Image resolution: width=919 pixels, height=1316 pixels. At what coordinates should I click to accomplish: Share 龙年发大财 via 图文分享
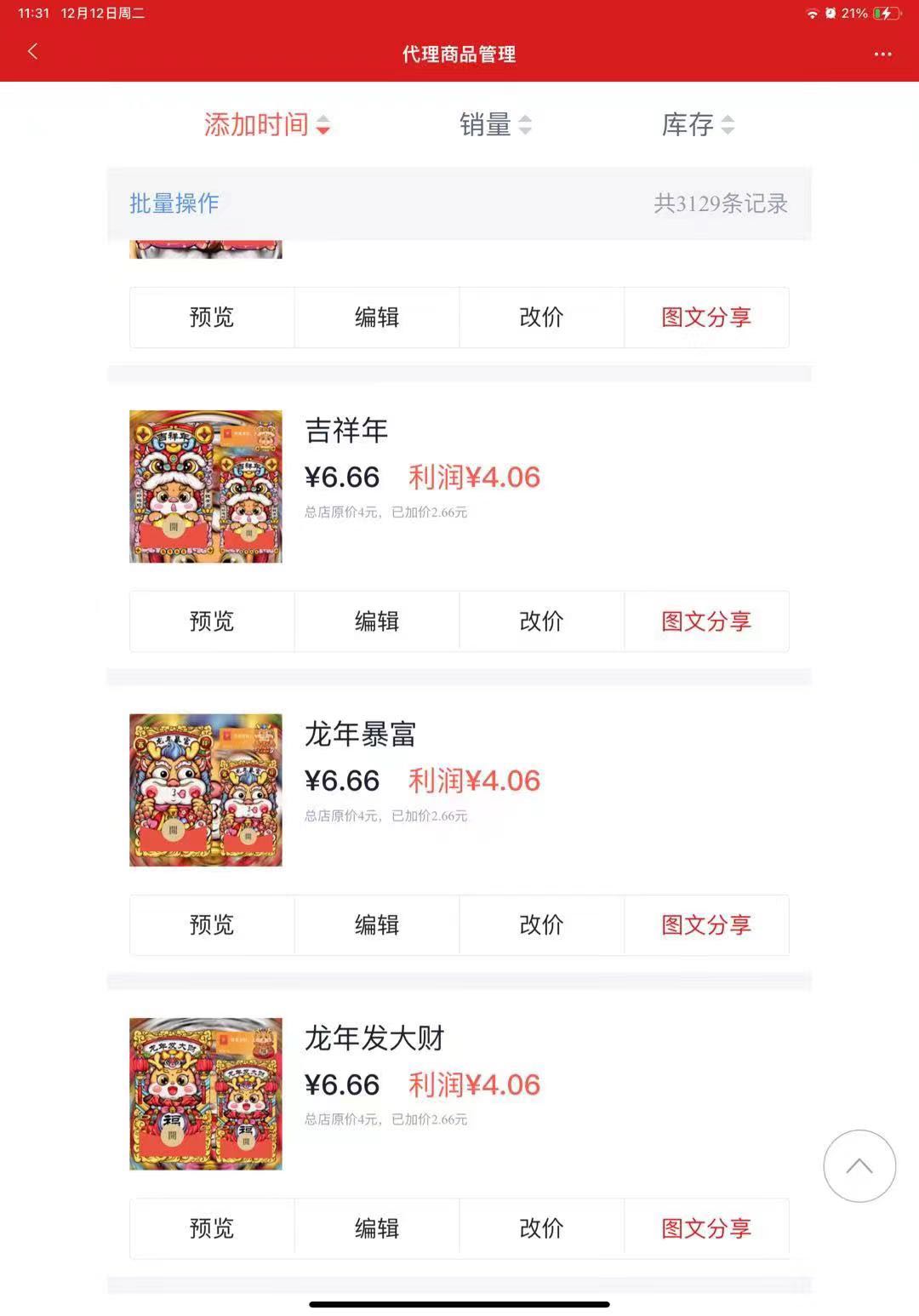coord(706,1228)
